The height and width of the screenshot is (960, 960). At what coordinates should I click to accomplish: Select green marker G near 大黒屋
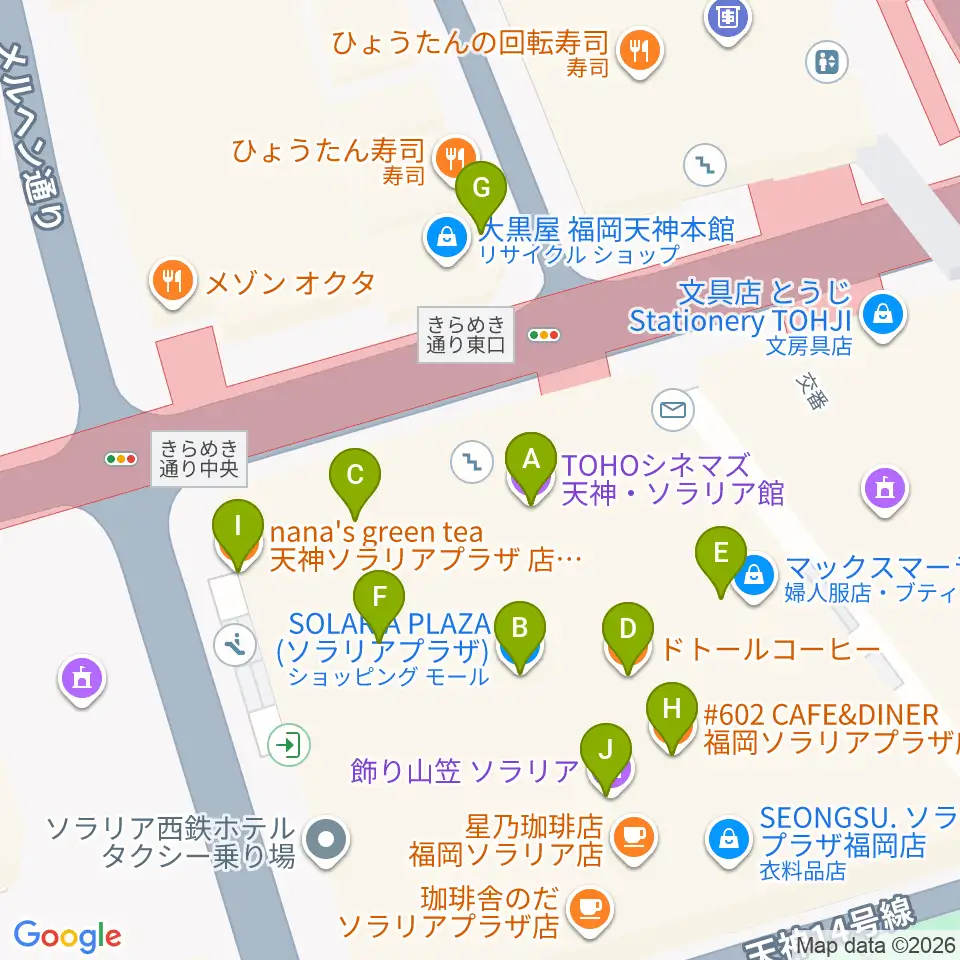(481, 191)
